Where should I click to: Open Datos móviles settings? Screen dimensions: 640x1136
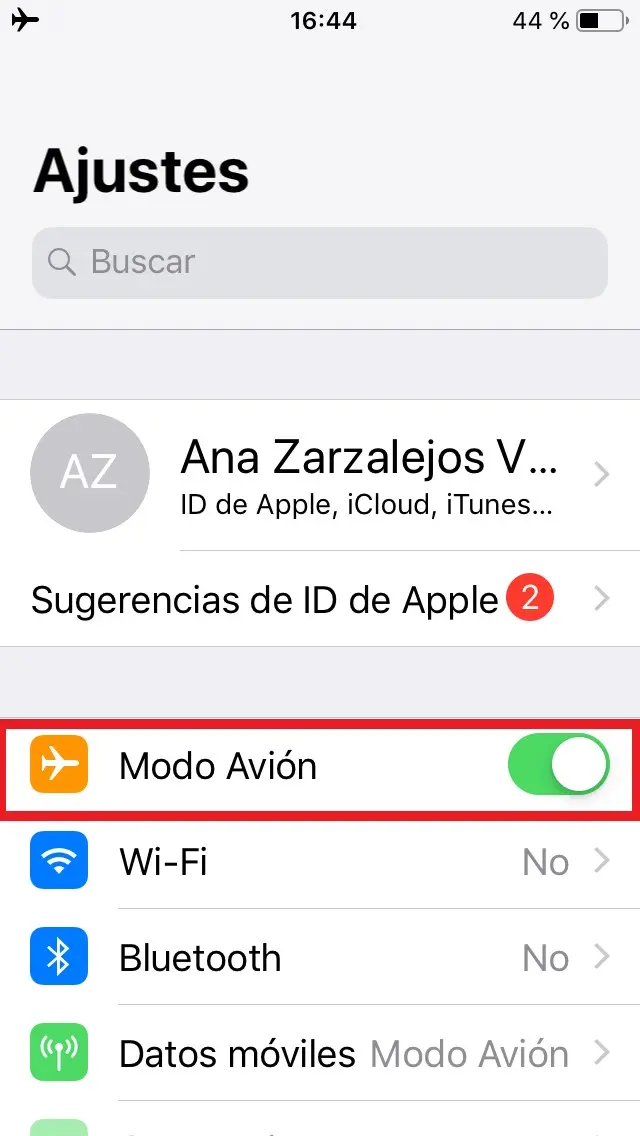pos(320,1053)
